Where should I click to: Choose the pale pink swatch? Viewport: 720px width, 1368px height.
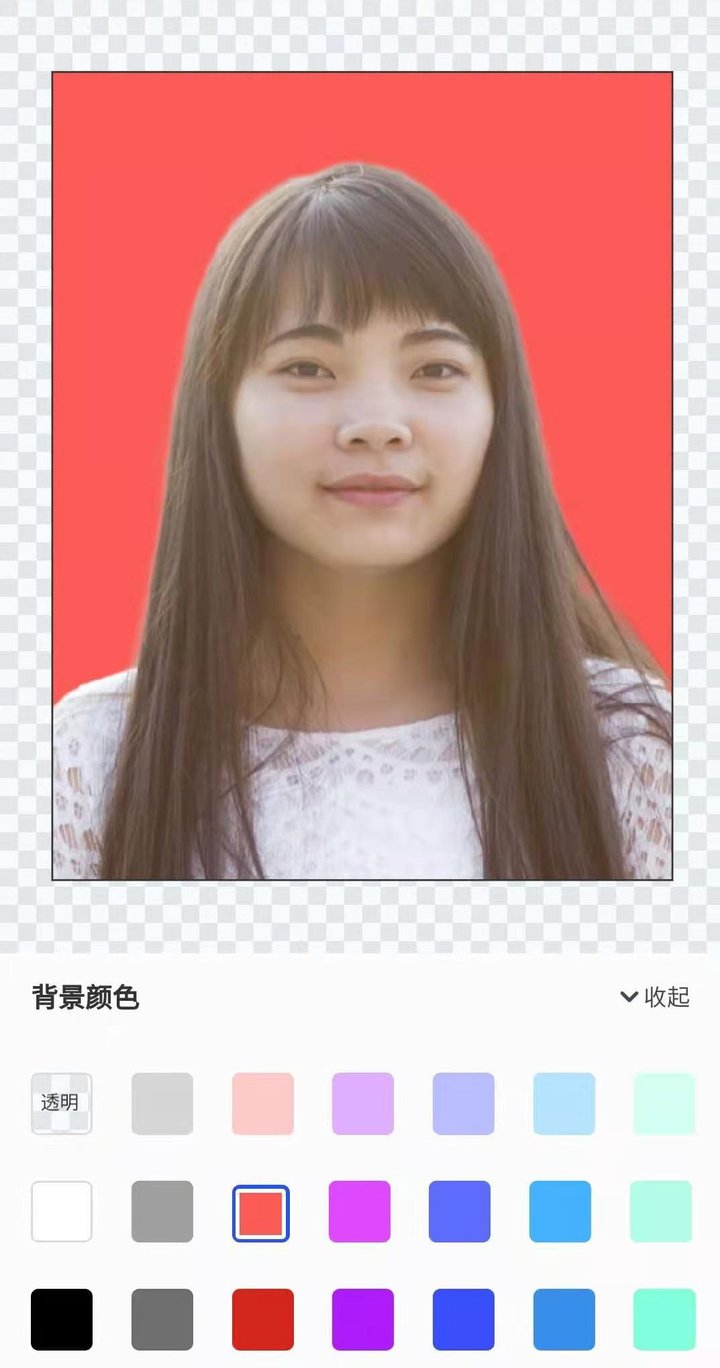pos(263,1103)
